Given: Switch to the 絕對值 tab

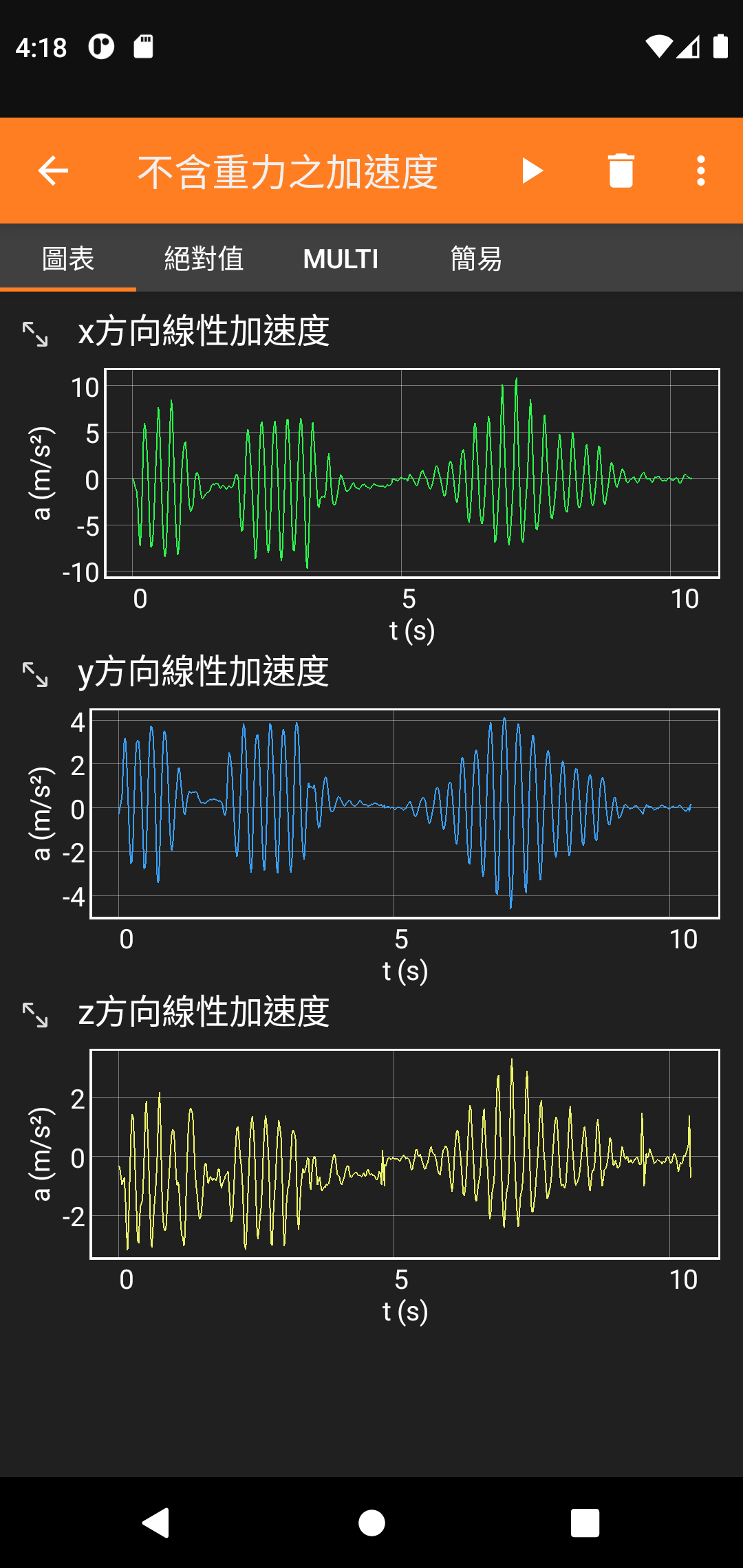Looking at the screenshot, I should [x=204, y=259].
